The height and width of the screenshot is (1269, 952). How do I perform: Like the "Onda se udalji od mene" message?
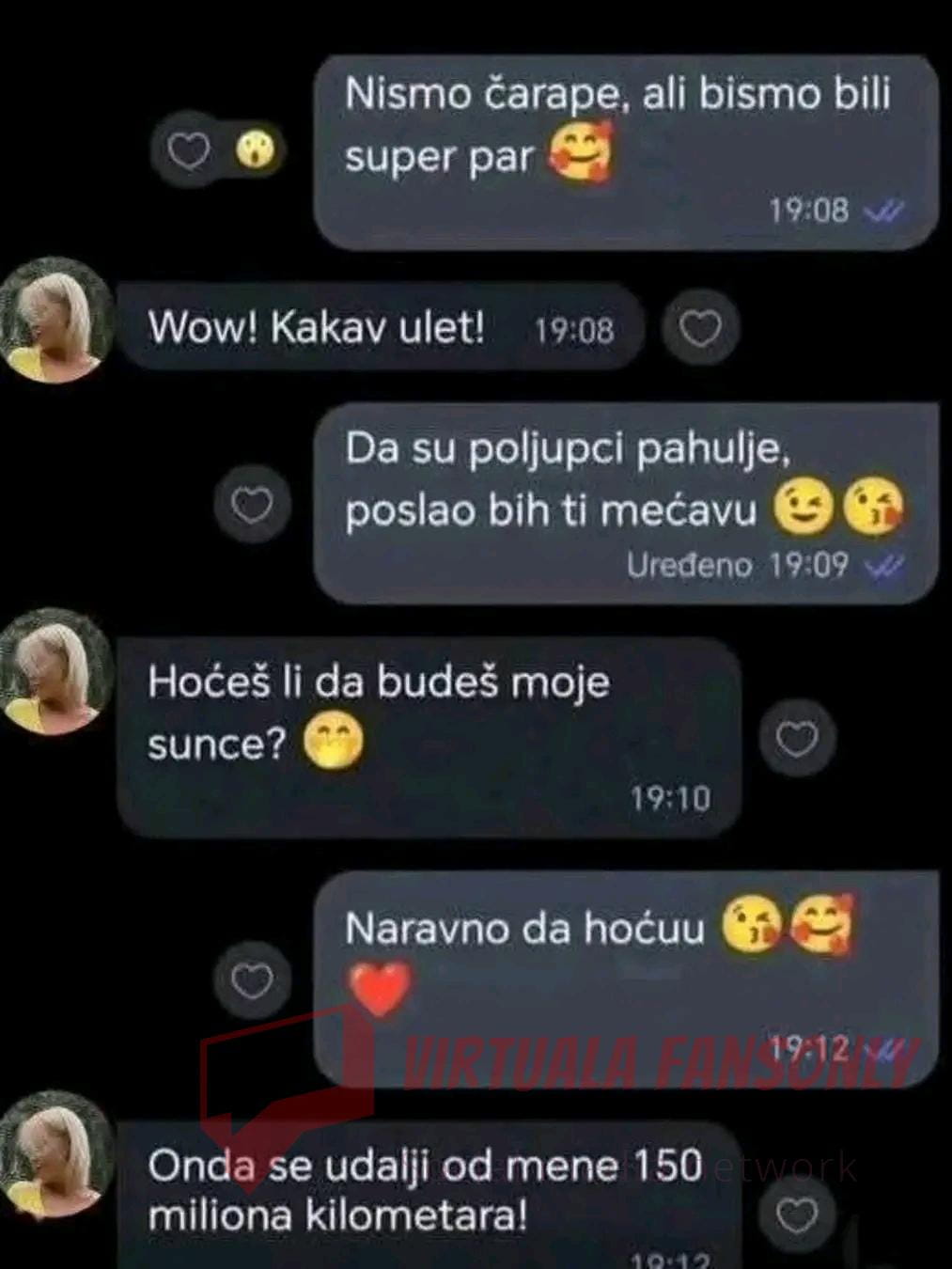point(797,1215)
